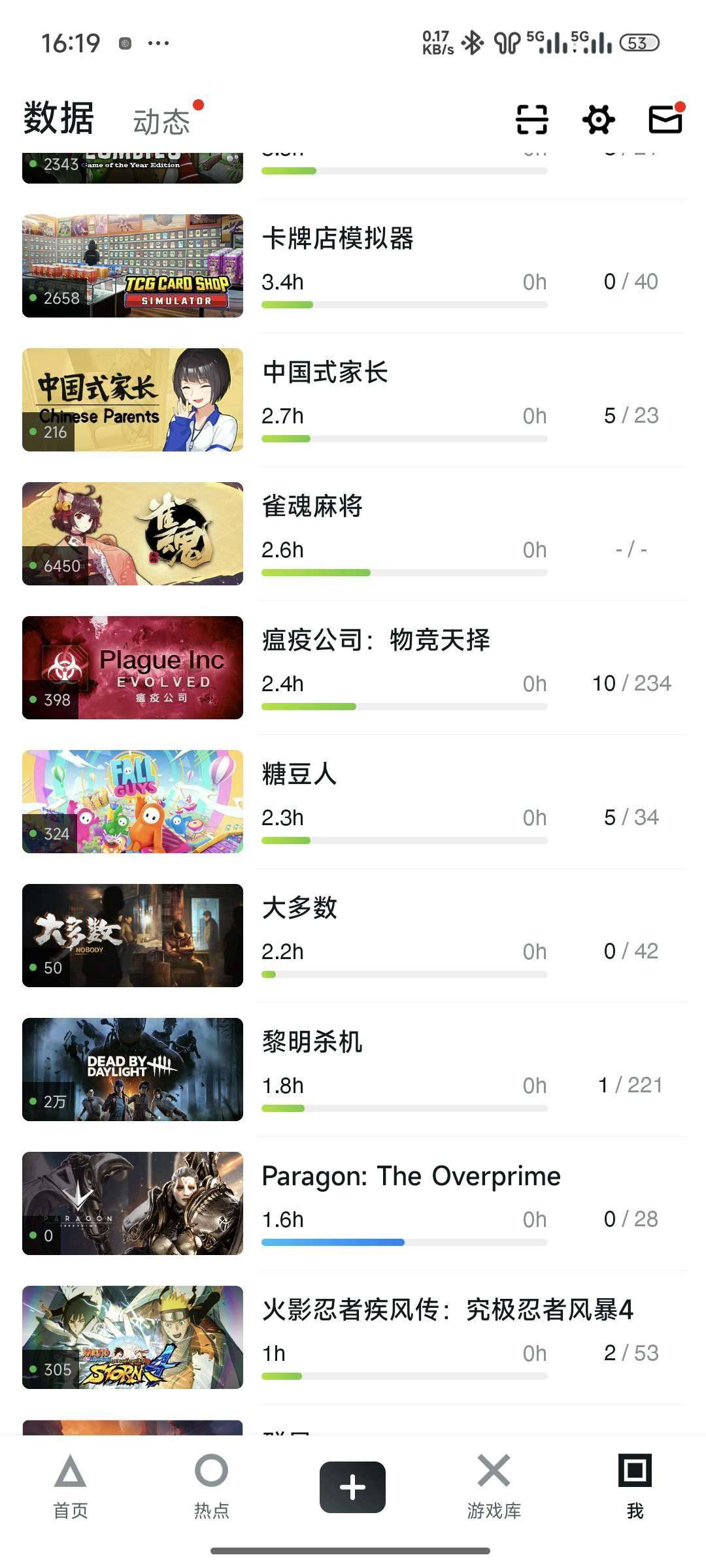Image resolution: width=706 pixels, height=1568 pixels.
Task: Open the QR code scanner icon
Action: tap(531, 120)
